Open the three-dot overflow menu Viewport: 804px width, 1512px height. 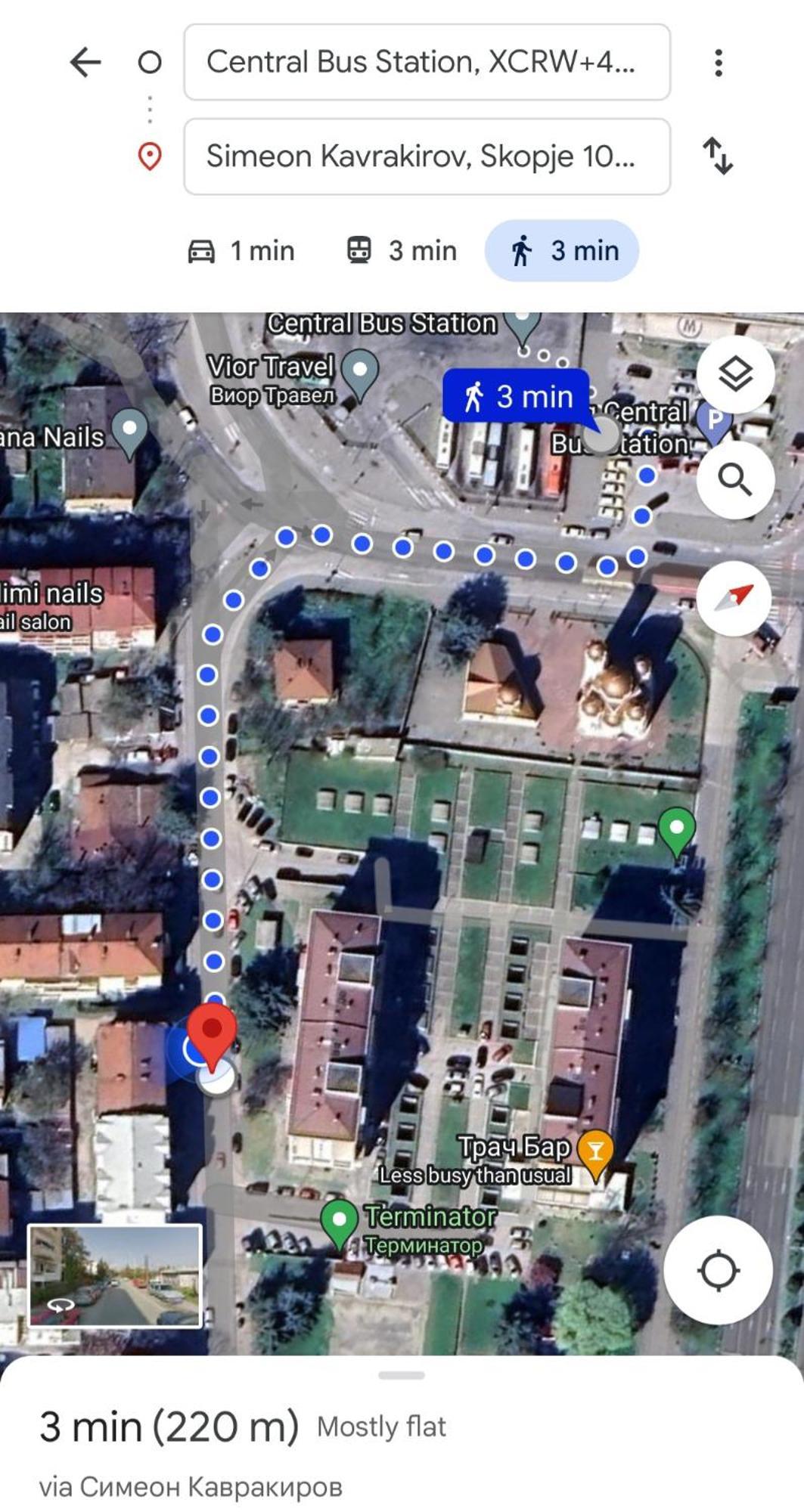coord(718,62)
